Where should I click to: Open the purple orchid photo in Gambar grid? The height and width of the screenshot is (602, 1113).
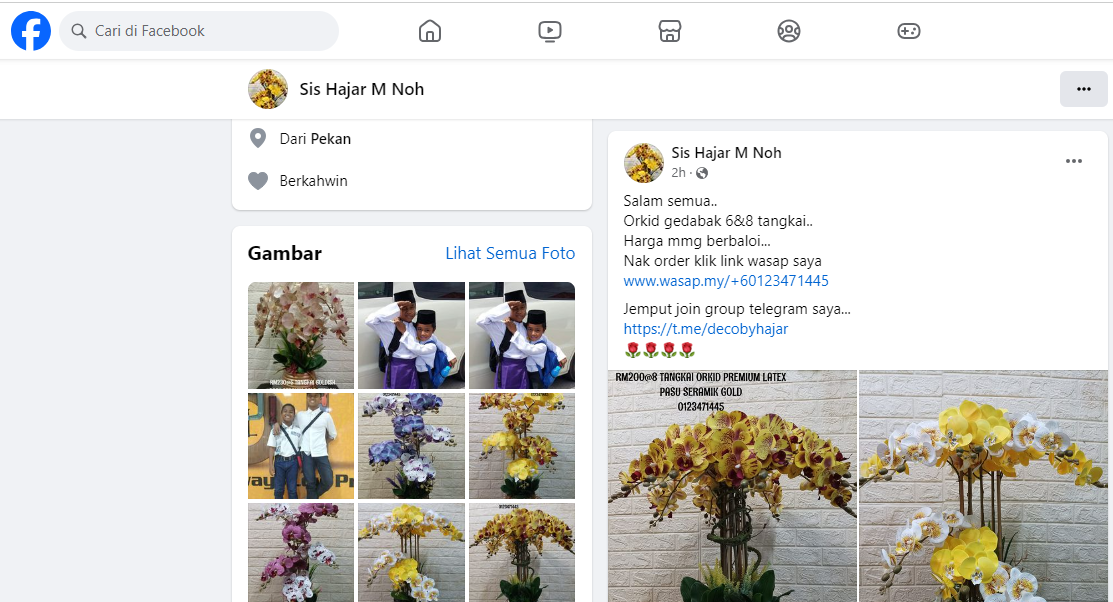pos(301,551)
